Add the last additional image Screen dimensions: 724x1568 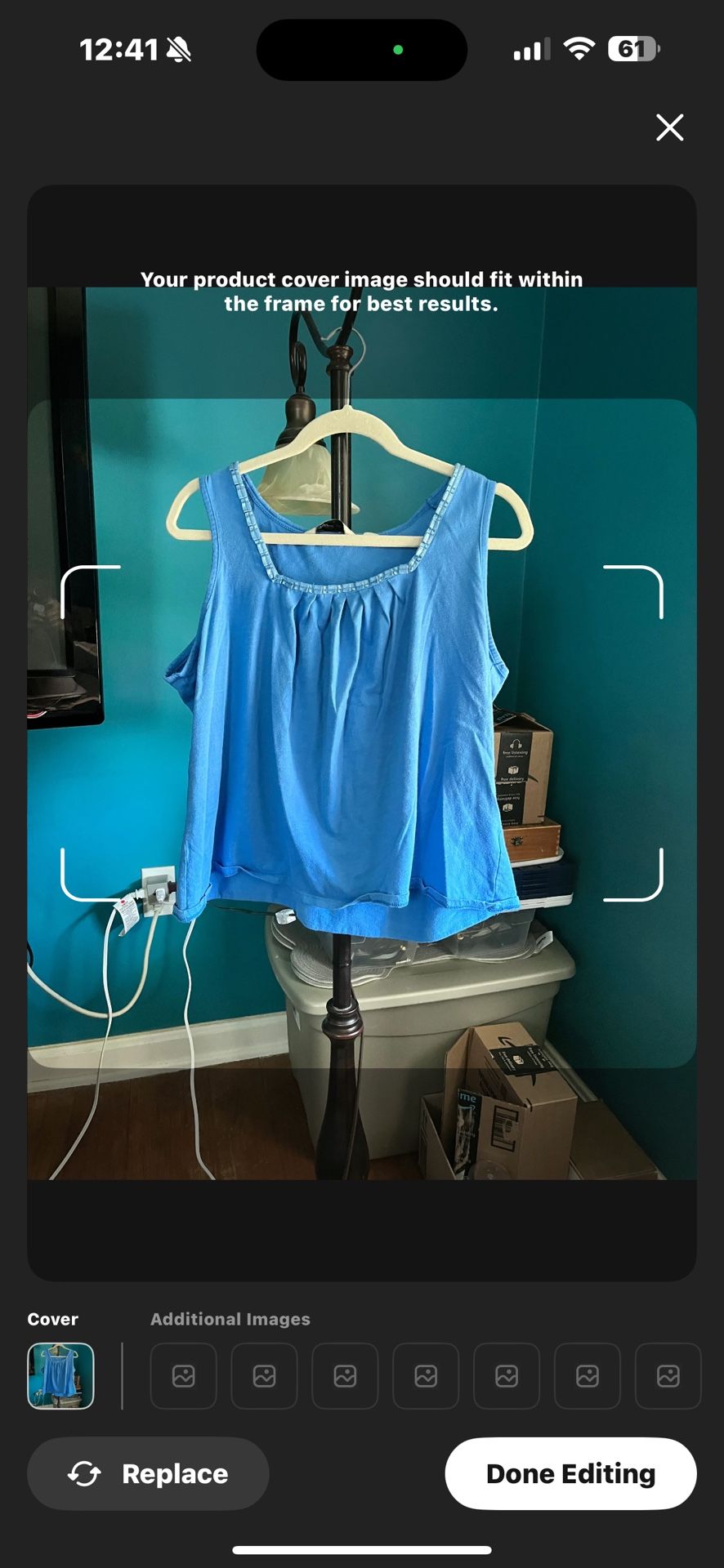point(668,1376)
